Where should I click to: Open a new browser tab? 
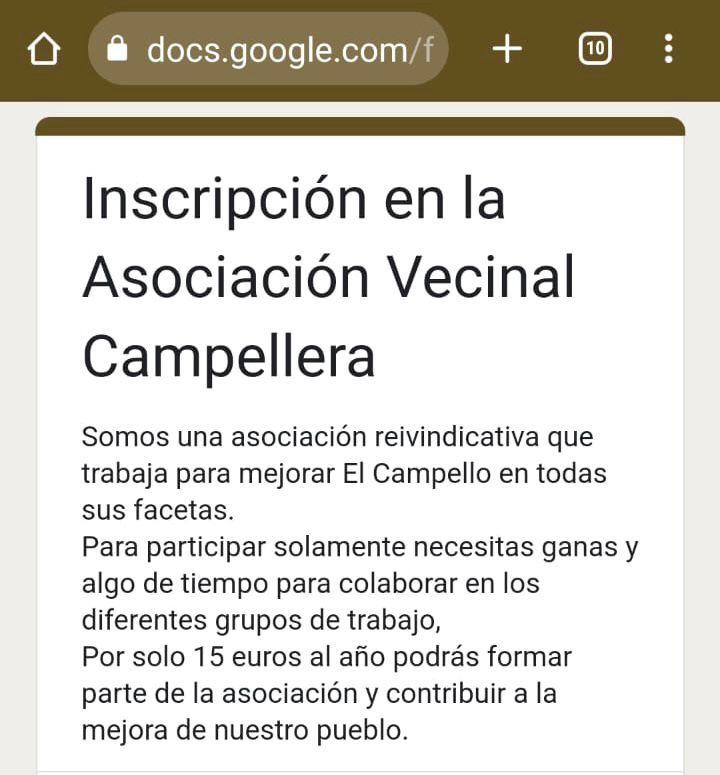coord(508,49)
